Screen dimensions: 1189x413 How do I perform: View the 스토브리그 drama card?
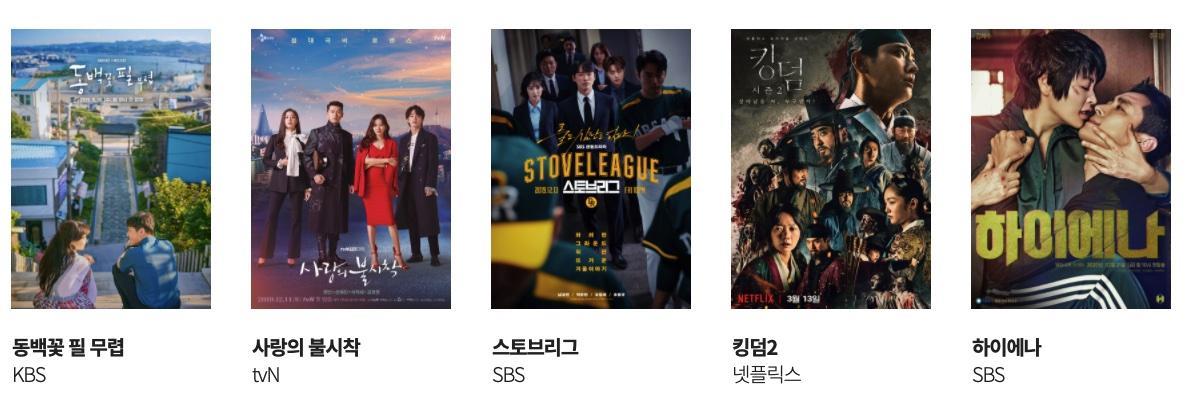(591, 169)
